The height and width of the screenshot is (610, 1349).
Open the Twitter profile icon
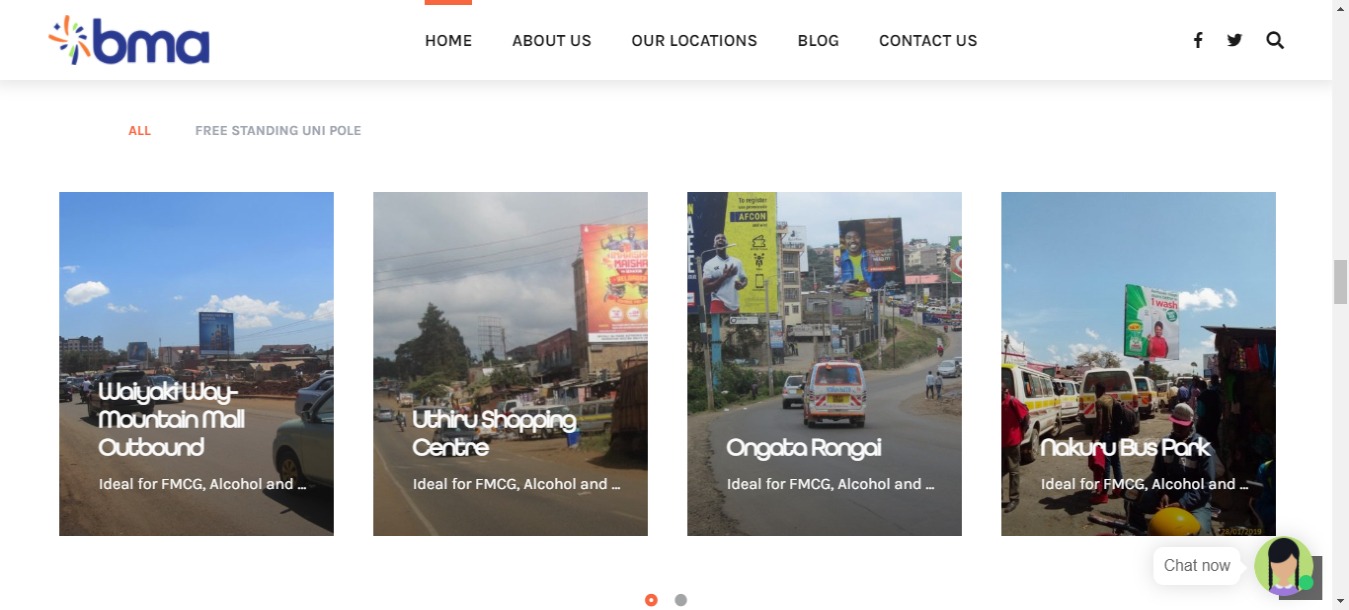tap(1234, 40)
